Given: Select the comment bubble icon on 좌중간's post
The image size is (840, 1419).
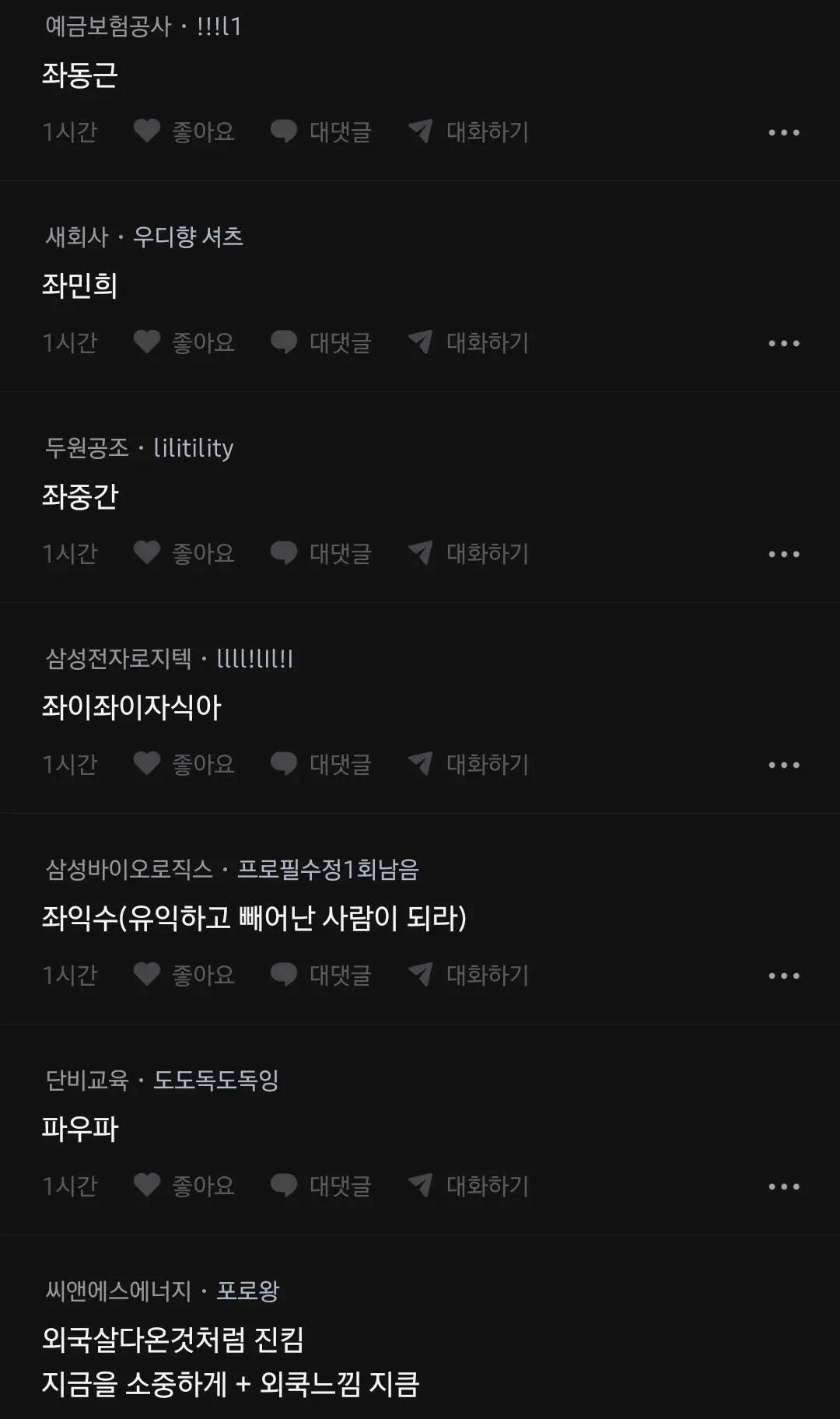Looking at the screenshot, I should (285, 553).
